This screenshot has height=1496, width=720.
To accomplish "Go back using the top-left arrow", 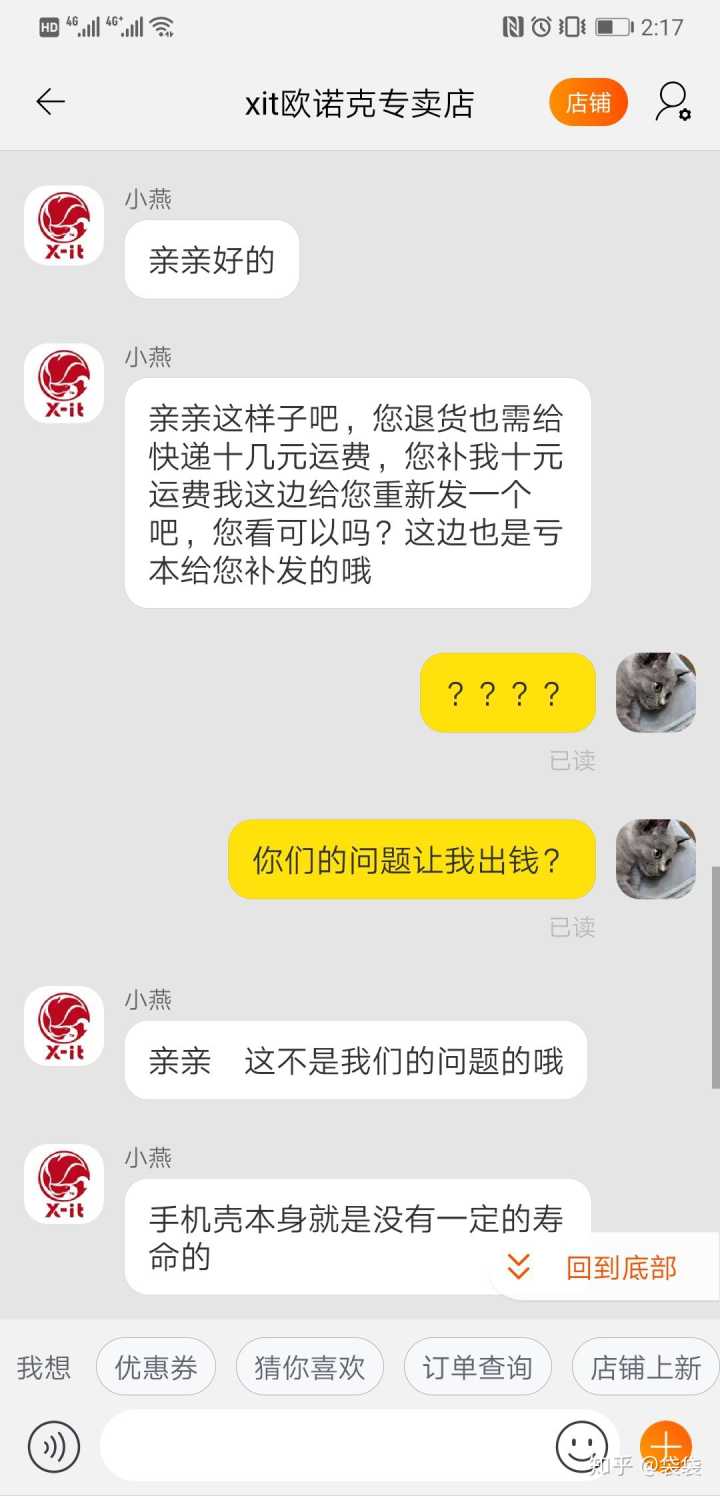I will tap(50, 102).
